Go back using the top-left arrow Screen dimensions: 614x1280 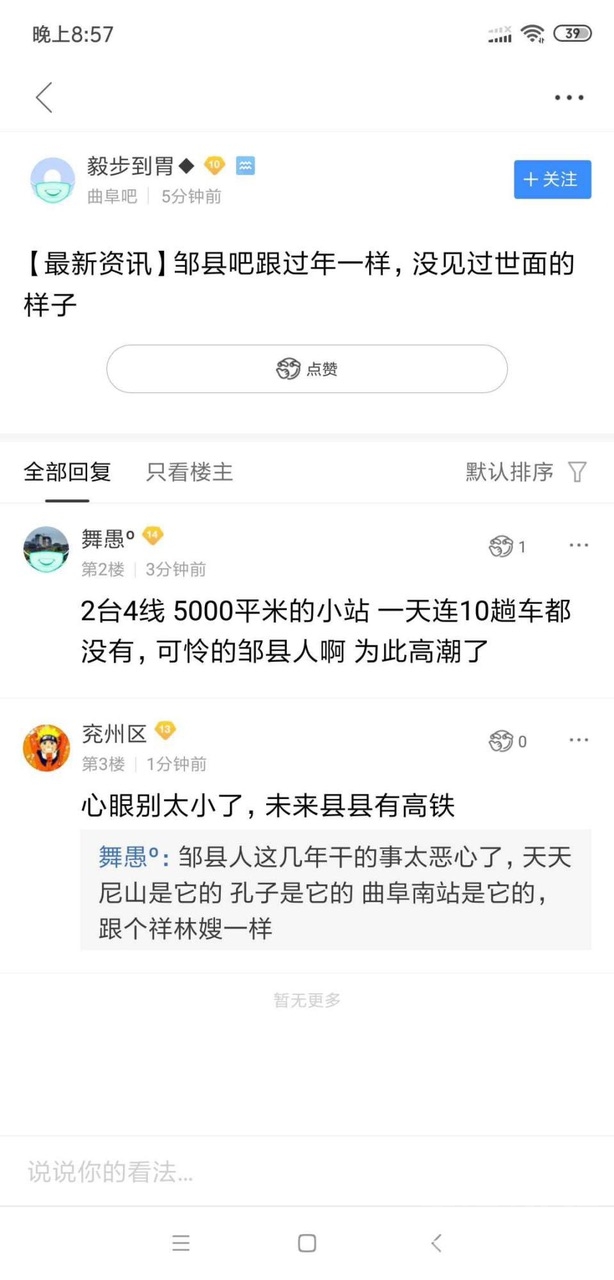coord(44,97)
